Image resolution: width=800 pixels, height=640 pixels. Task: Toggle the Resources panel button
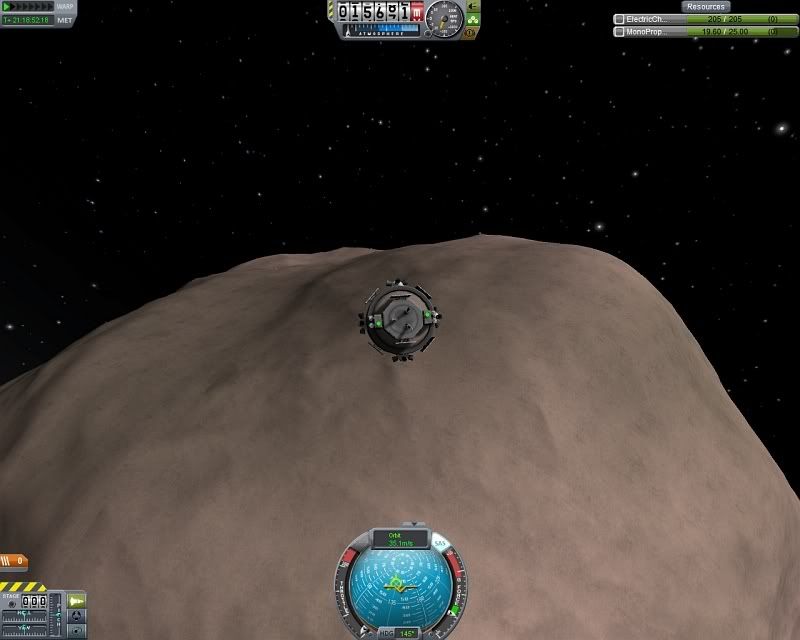pos(705,6)
